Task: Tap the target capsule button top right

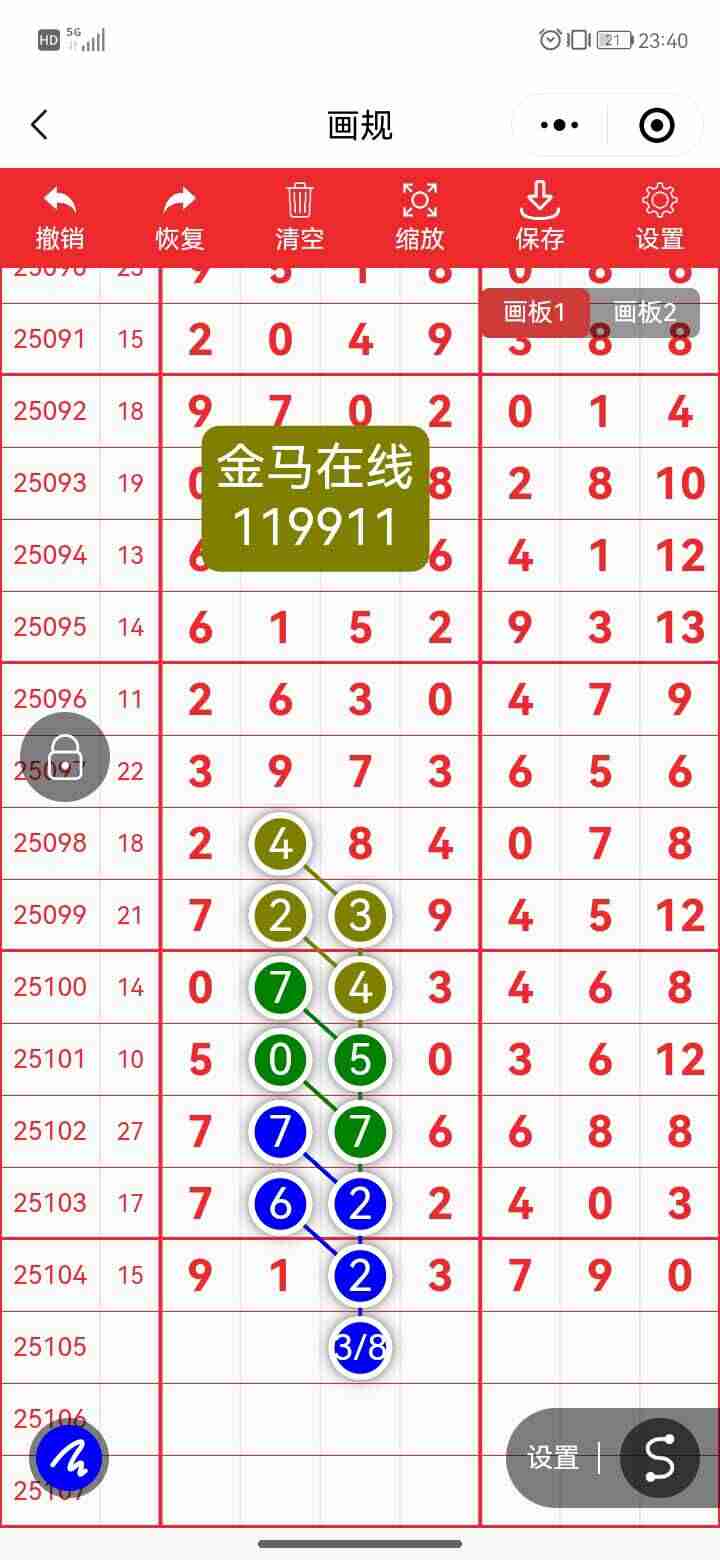Action: pos(656,124)
